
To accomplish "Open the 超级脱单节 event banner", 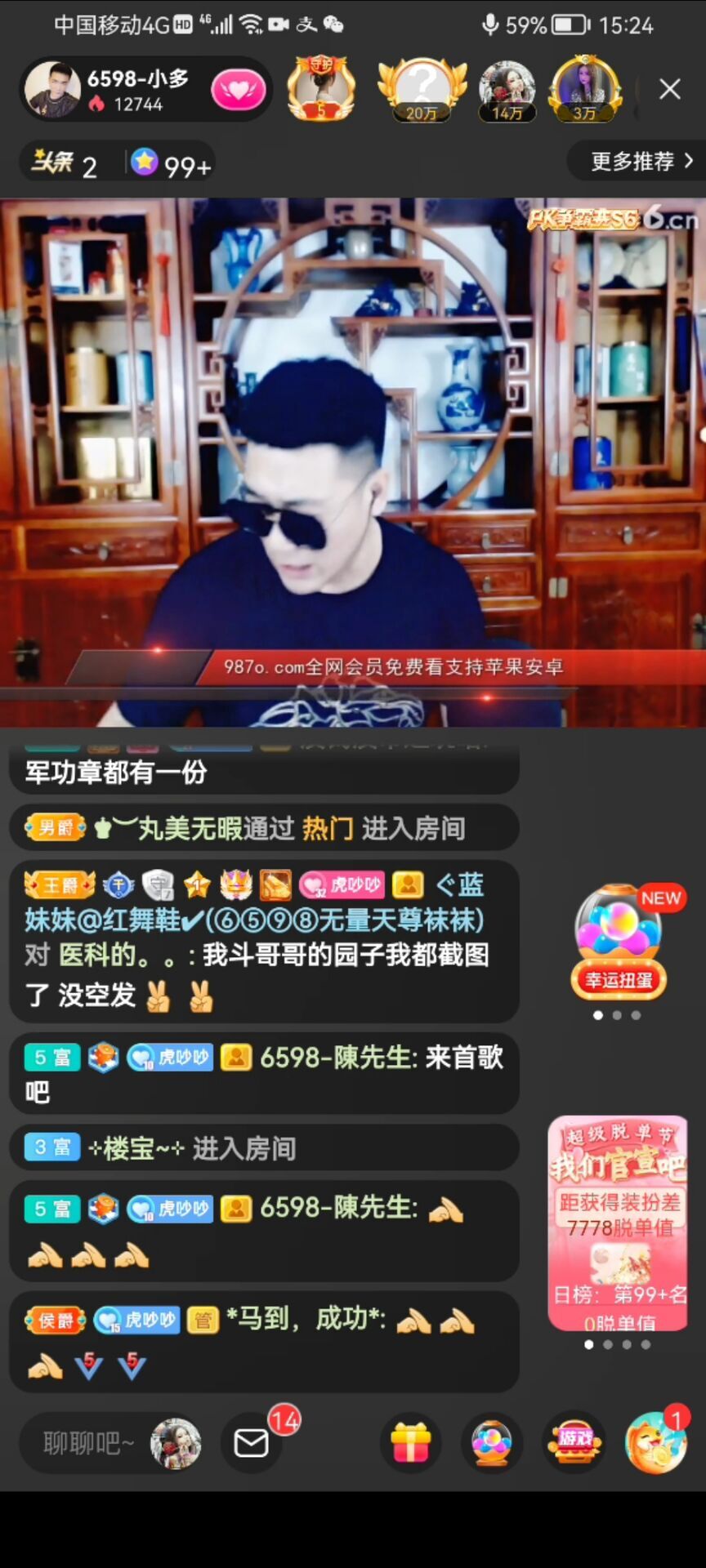I will click(618, 1223).
